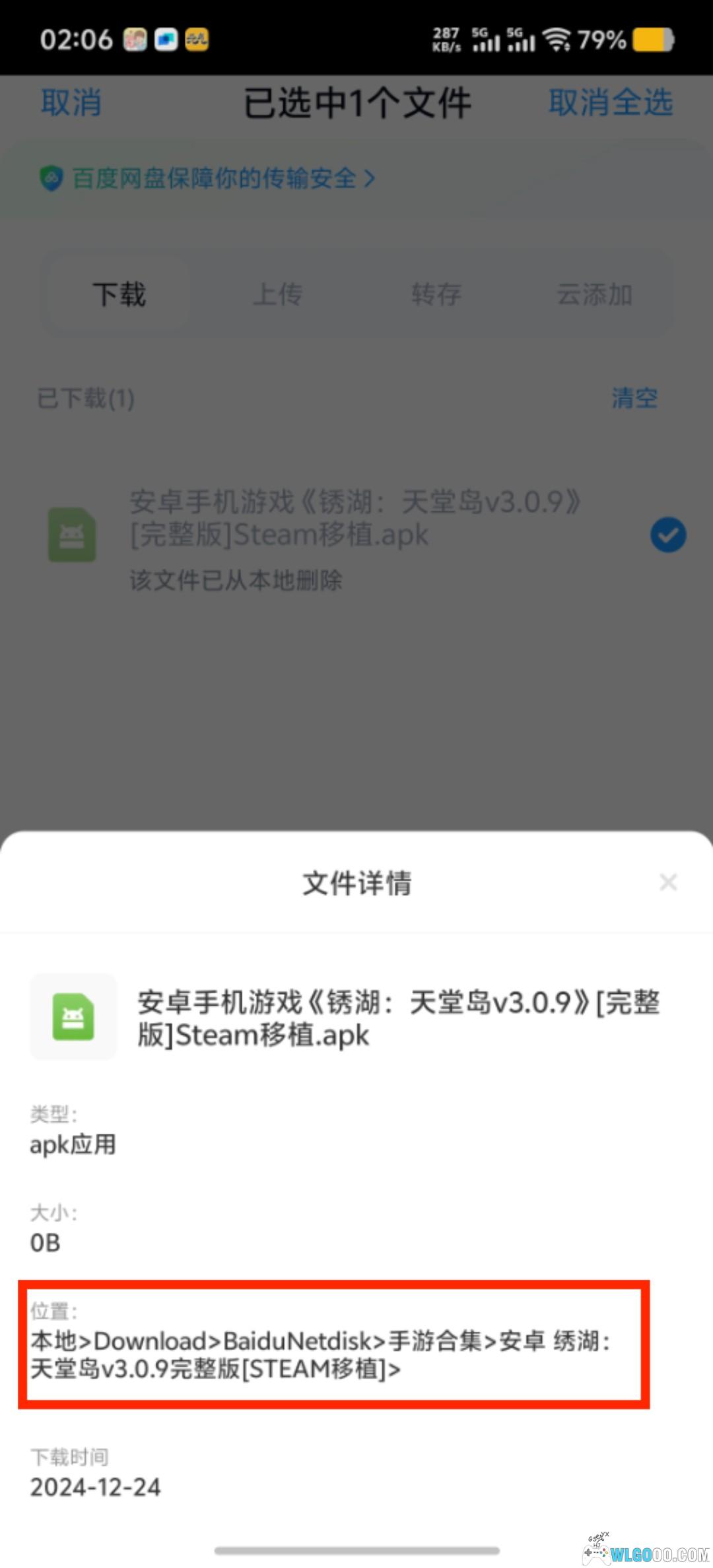Screen dimensions: 713x1568
Task: Close the 文件详情 sheet
Action: pos(668,882)
